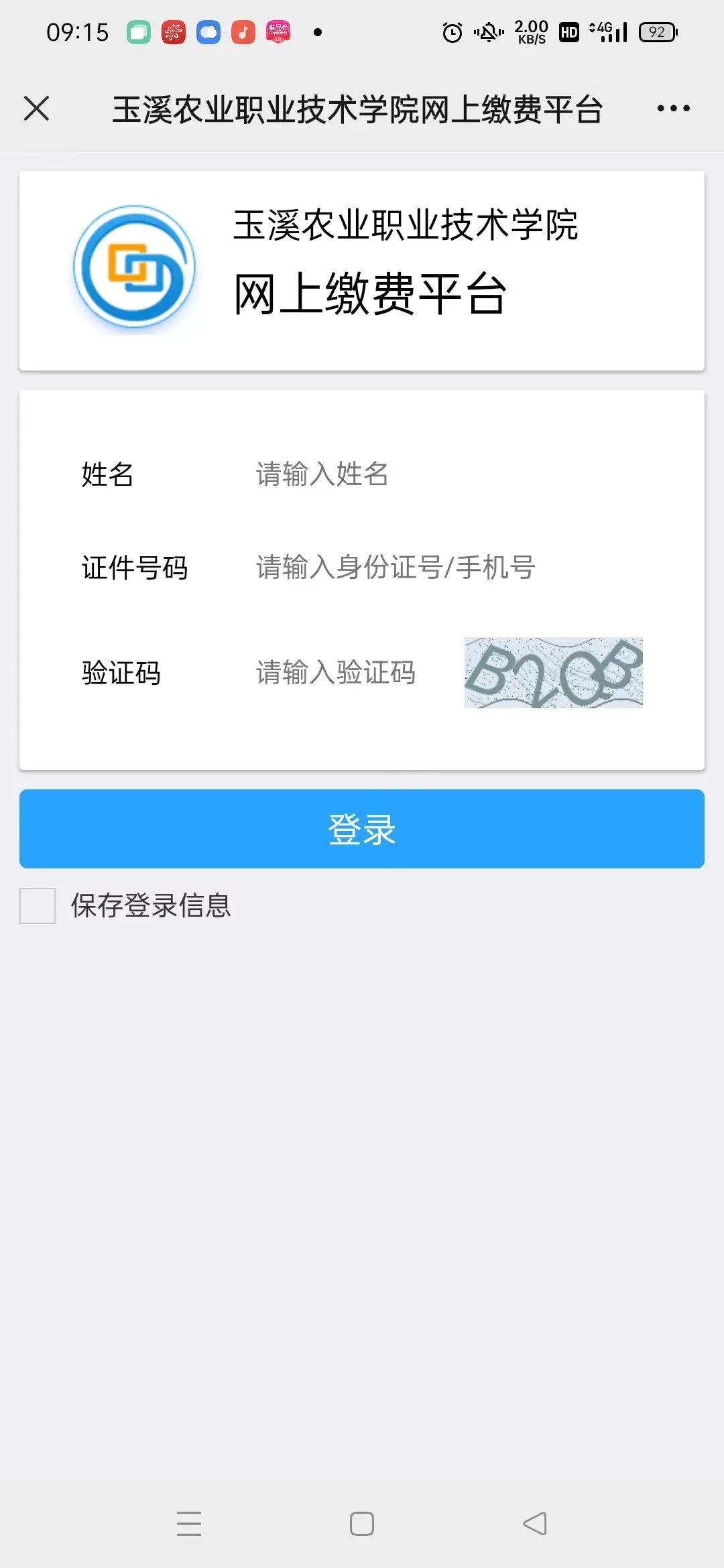Go back using system navigation arrow

pyautogui.click(x=535, y=1523)
